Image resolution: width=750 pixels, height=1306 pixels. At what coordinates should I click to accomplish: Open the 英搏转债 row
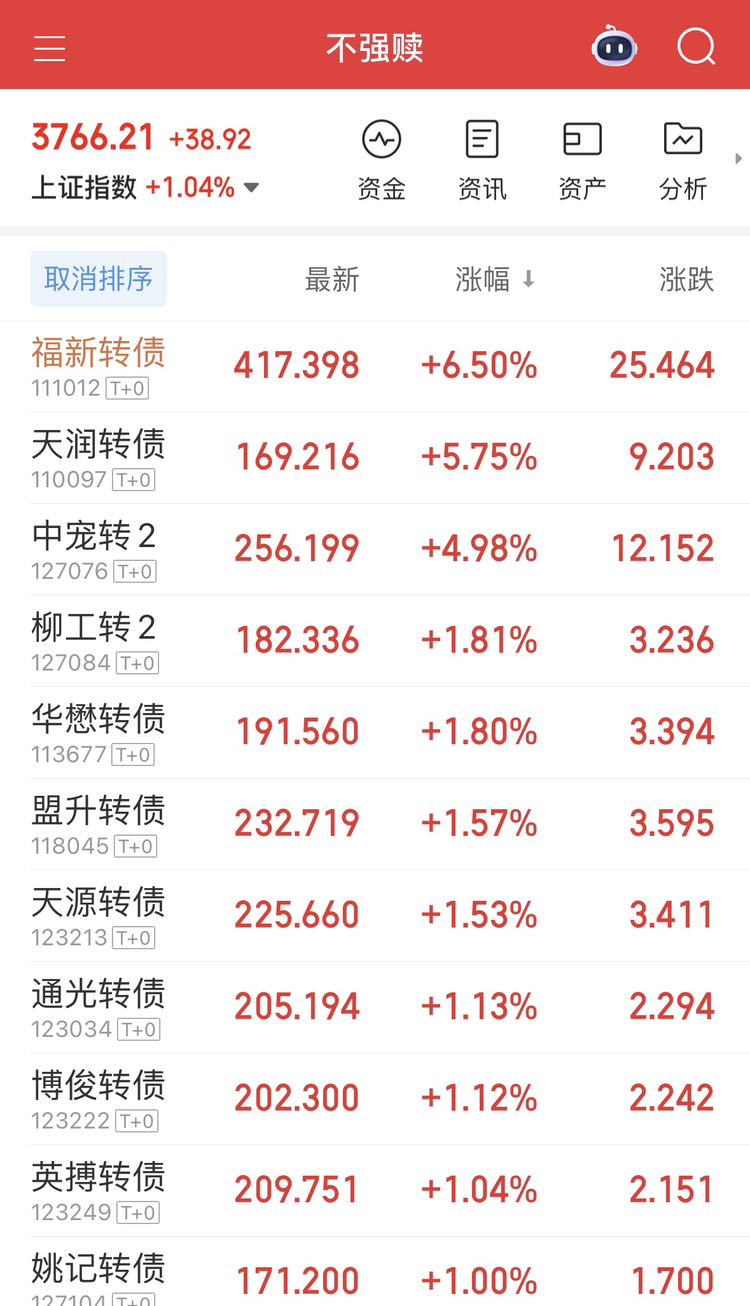pyautogui.click(x=375, y=1190)
